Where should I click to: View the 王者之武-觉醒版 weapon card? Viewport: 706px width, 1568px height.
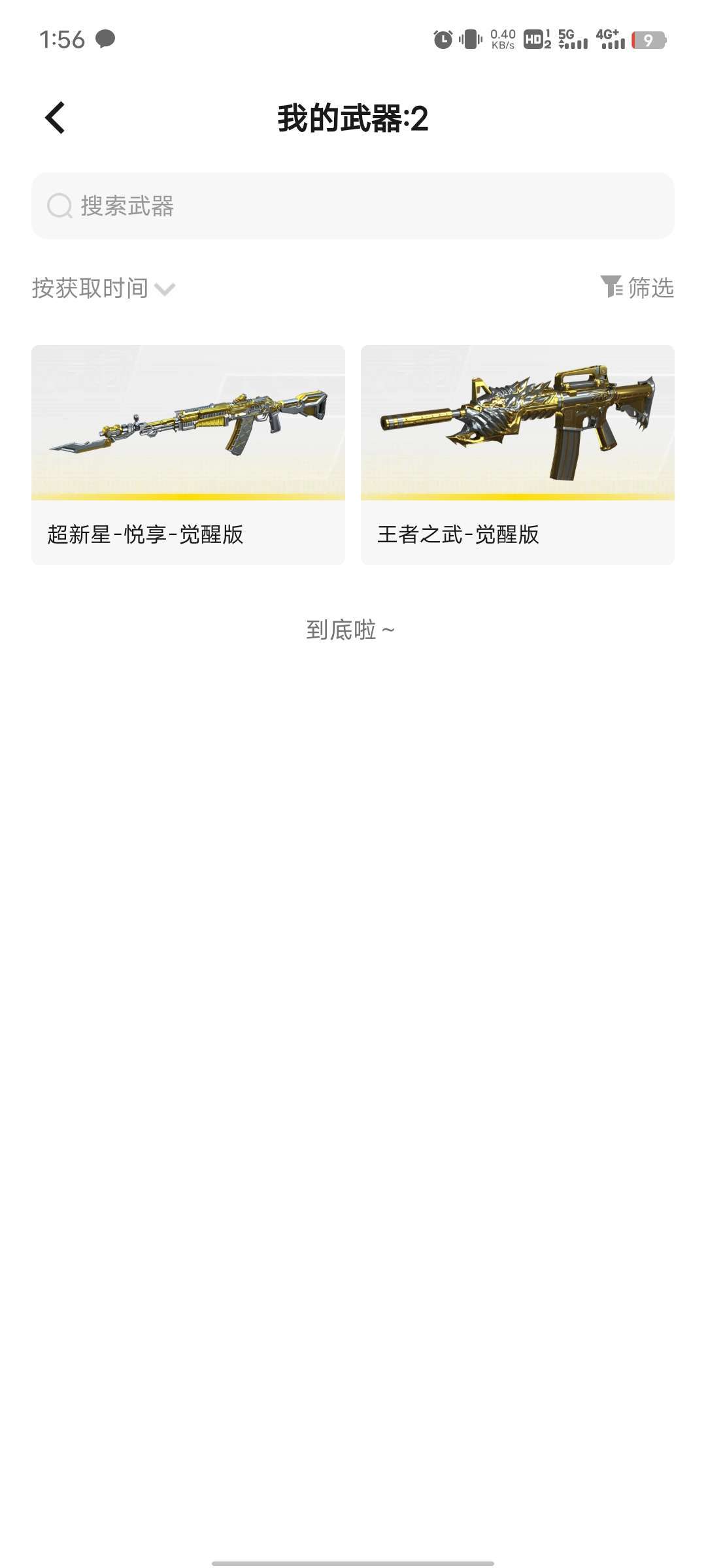pyautogui.click(x=518, y=455)
